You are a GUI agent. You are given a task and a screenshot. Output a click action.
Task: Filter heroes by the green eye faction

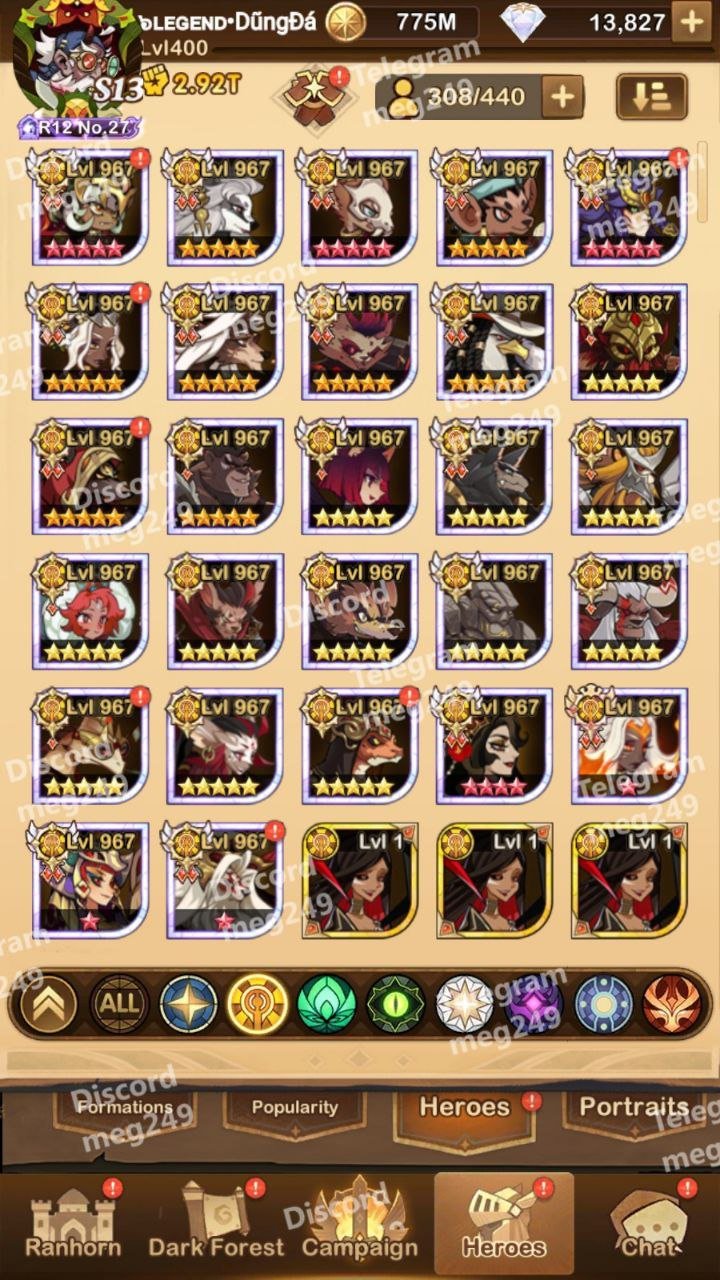pyautogui.click(x=396, y=1003)
